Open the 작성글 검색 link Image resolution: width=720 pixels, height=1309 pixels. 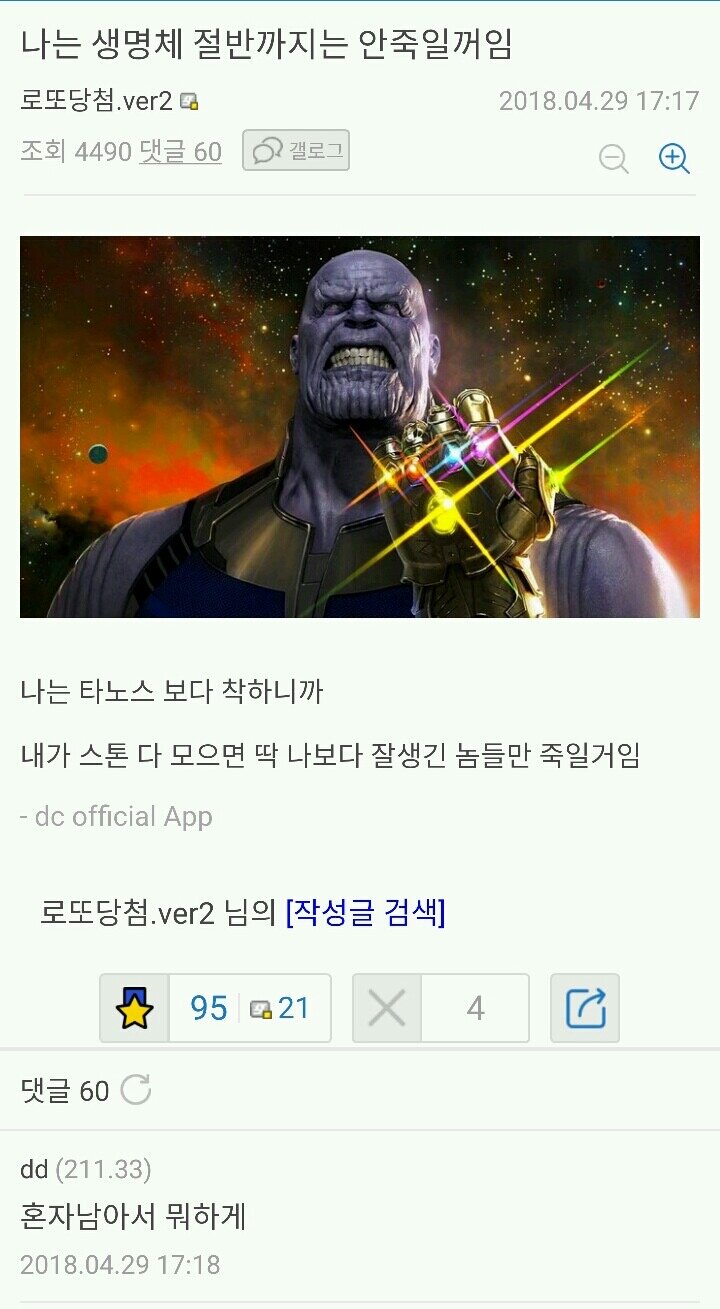pos(365,912)
